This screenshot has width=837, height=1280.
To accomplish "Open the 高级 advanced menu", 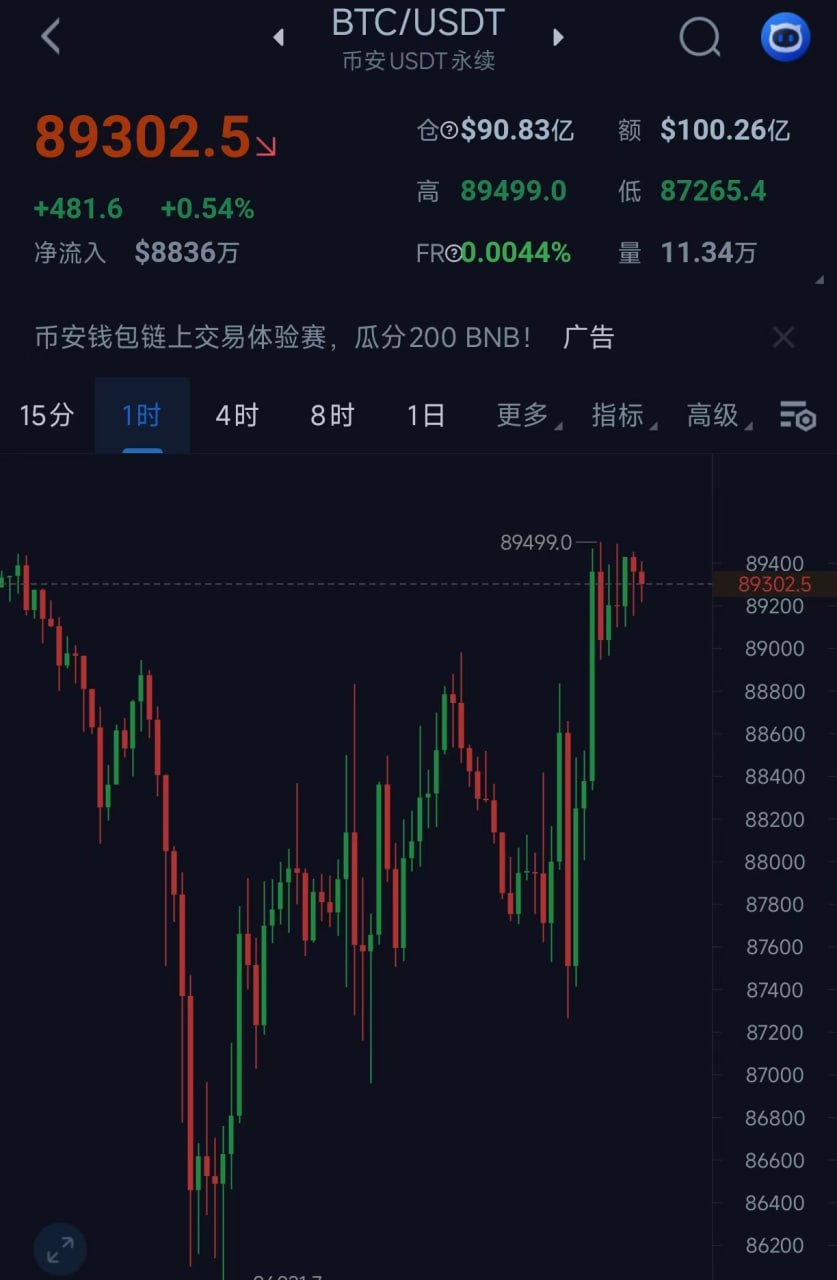I will tap(714, 415).
